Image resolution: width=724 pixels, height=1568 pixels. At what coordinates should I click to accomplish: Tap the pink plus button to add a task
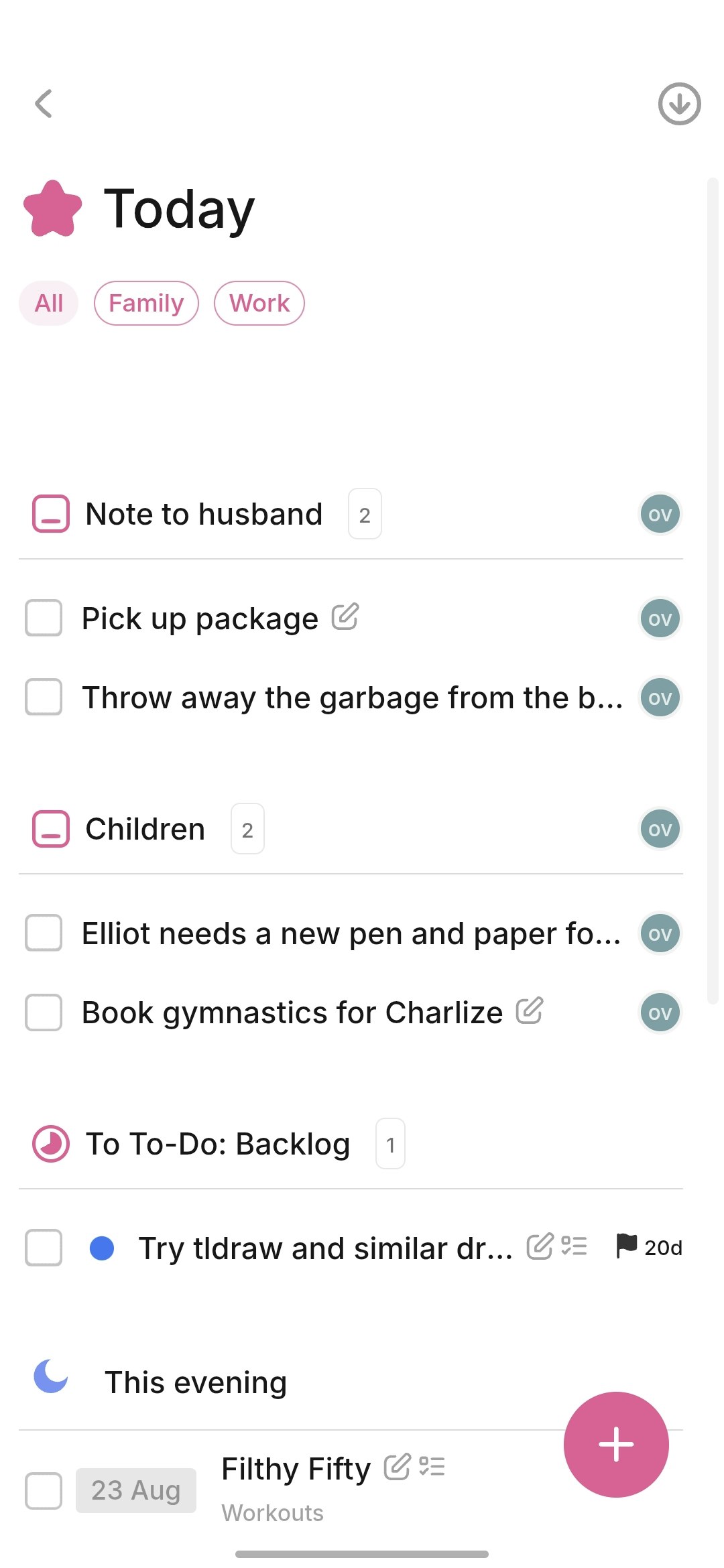(x=615, y=1445)
